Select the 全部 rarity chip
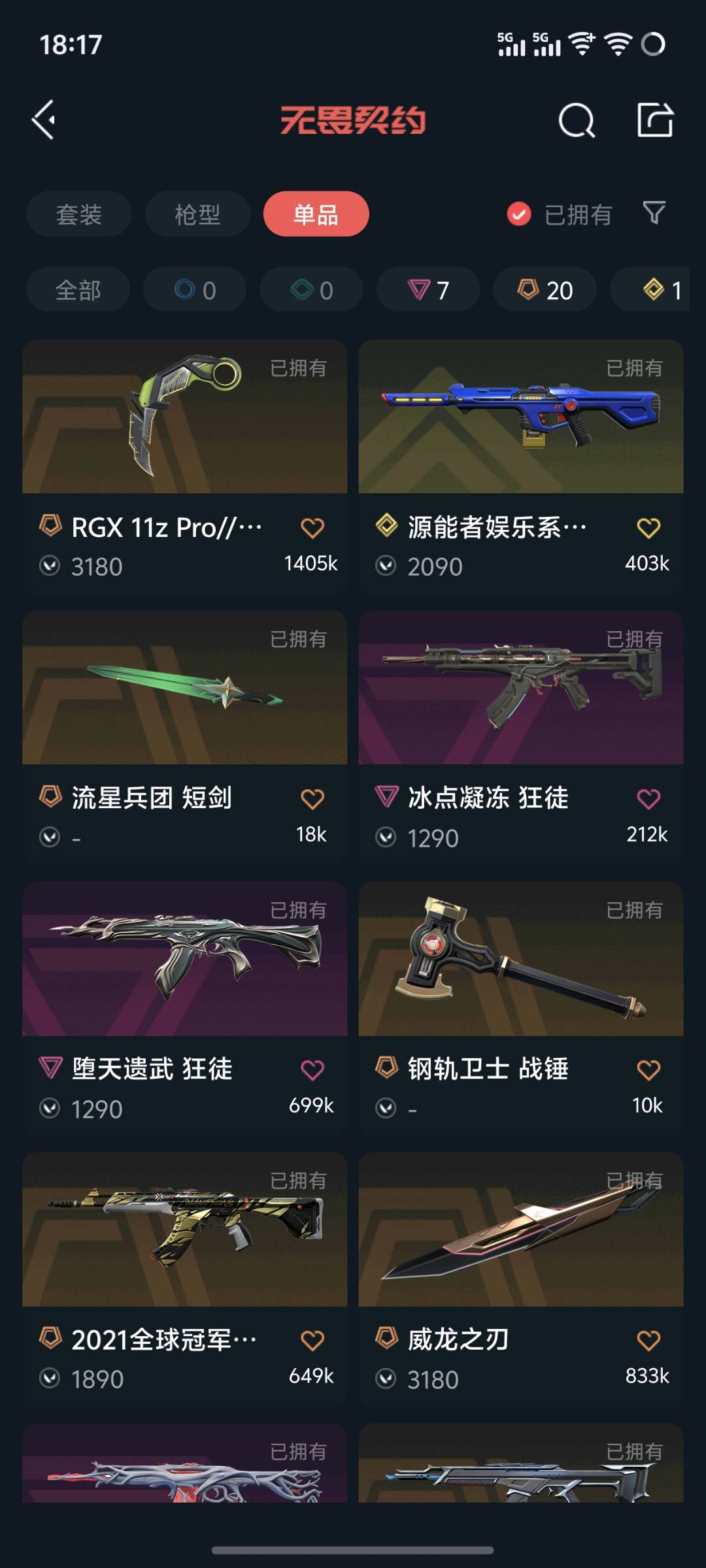Image resolution: width=706 pixels, height=1568 pixels. tap(78, 289)
